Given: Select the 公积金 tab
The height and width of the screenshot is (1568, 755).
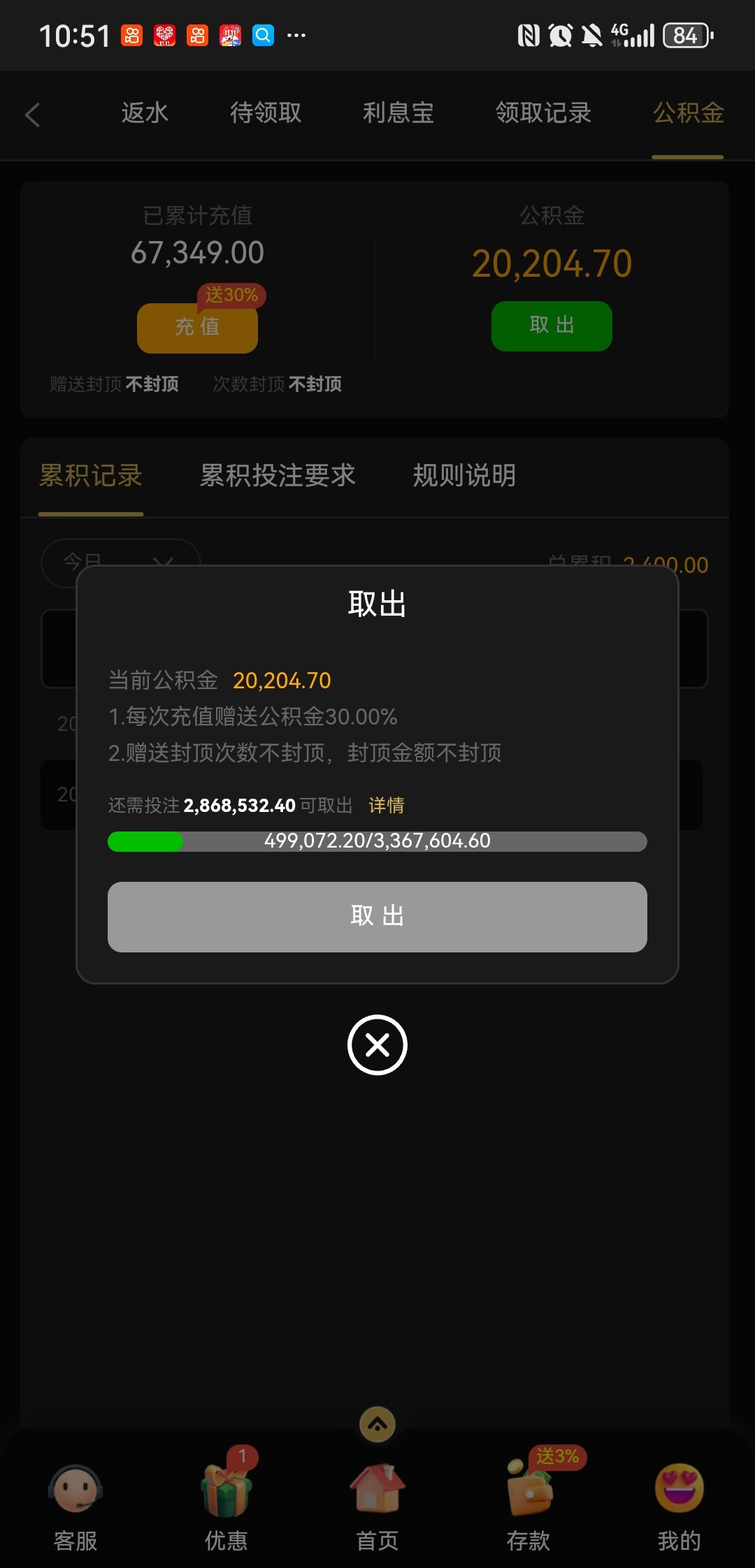Looking at the screenshot, I should pyautogui.click(x=688, y=113).
